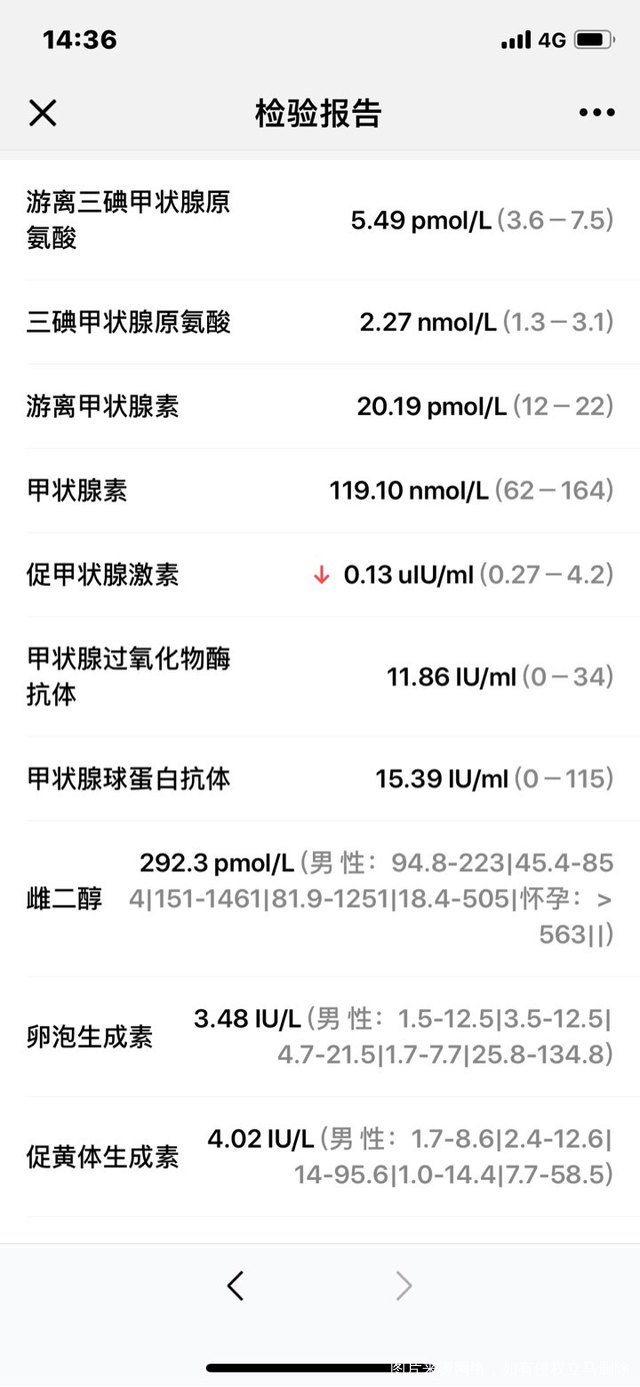Go back to the previous page
Screen dimensions: 640x1387
pyautogui.click(x=236, y=1285)
